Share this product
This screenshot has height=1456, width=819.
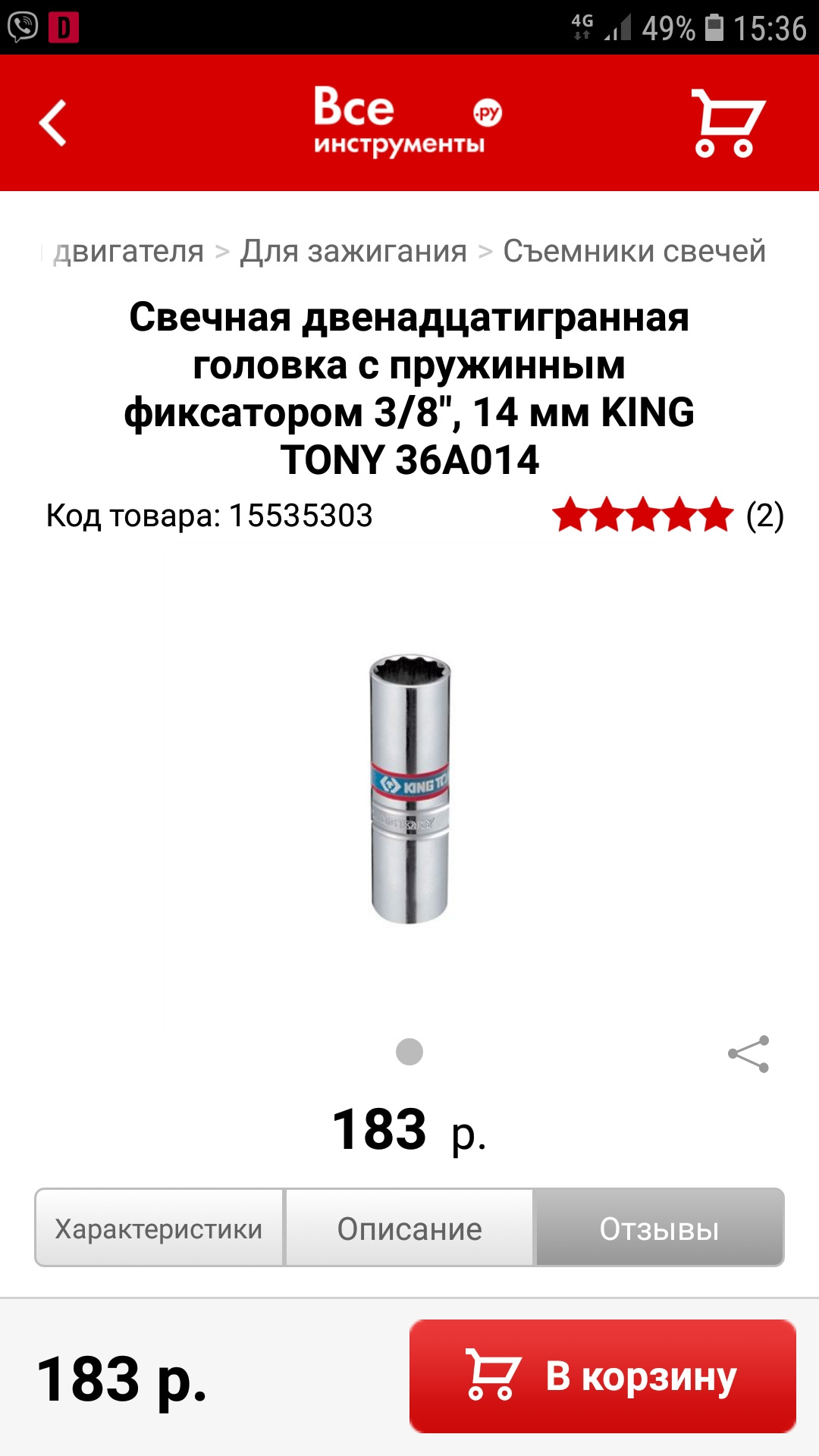click(748, 1054)
